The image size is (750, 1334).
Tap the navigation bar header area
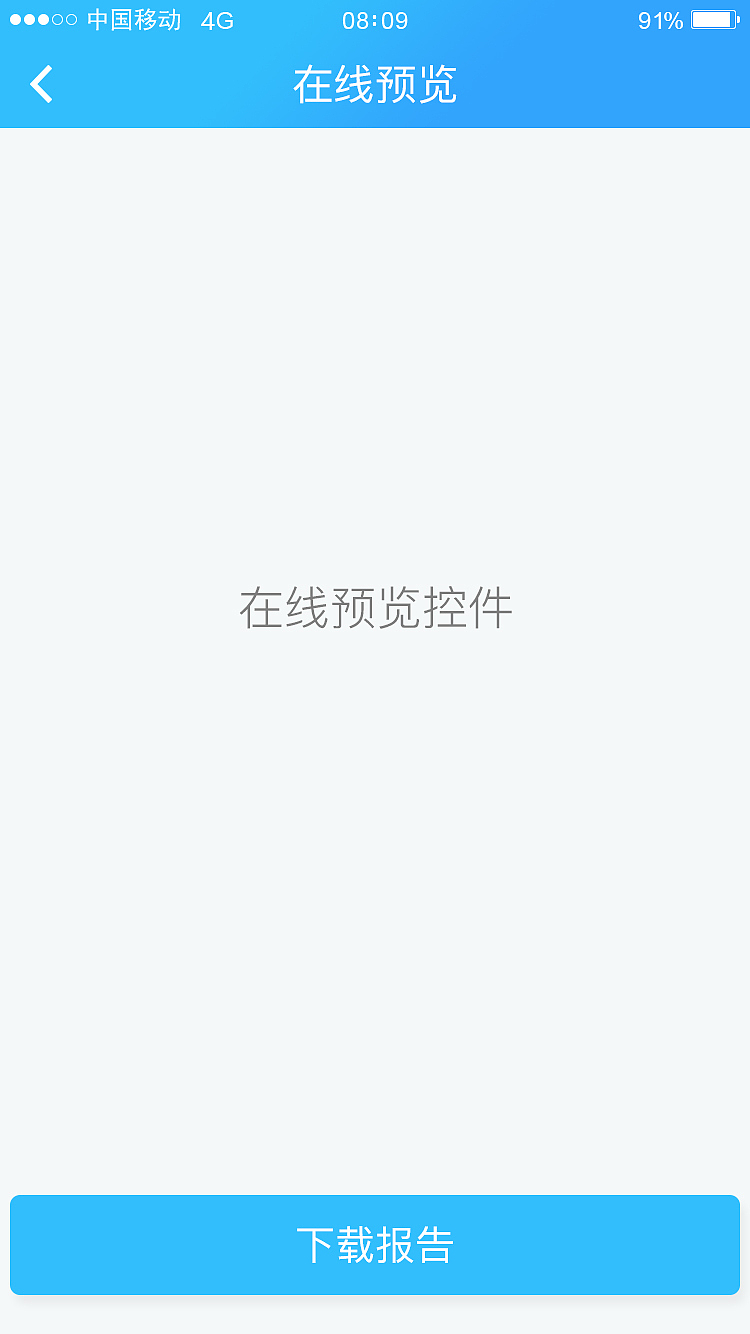point(375,86)
